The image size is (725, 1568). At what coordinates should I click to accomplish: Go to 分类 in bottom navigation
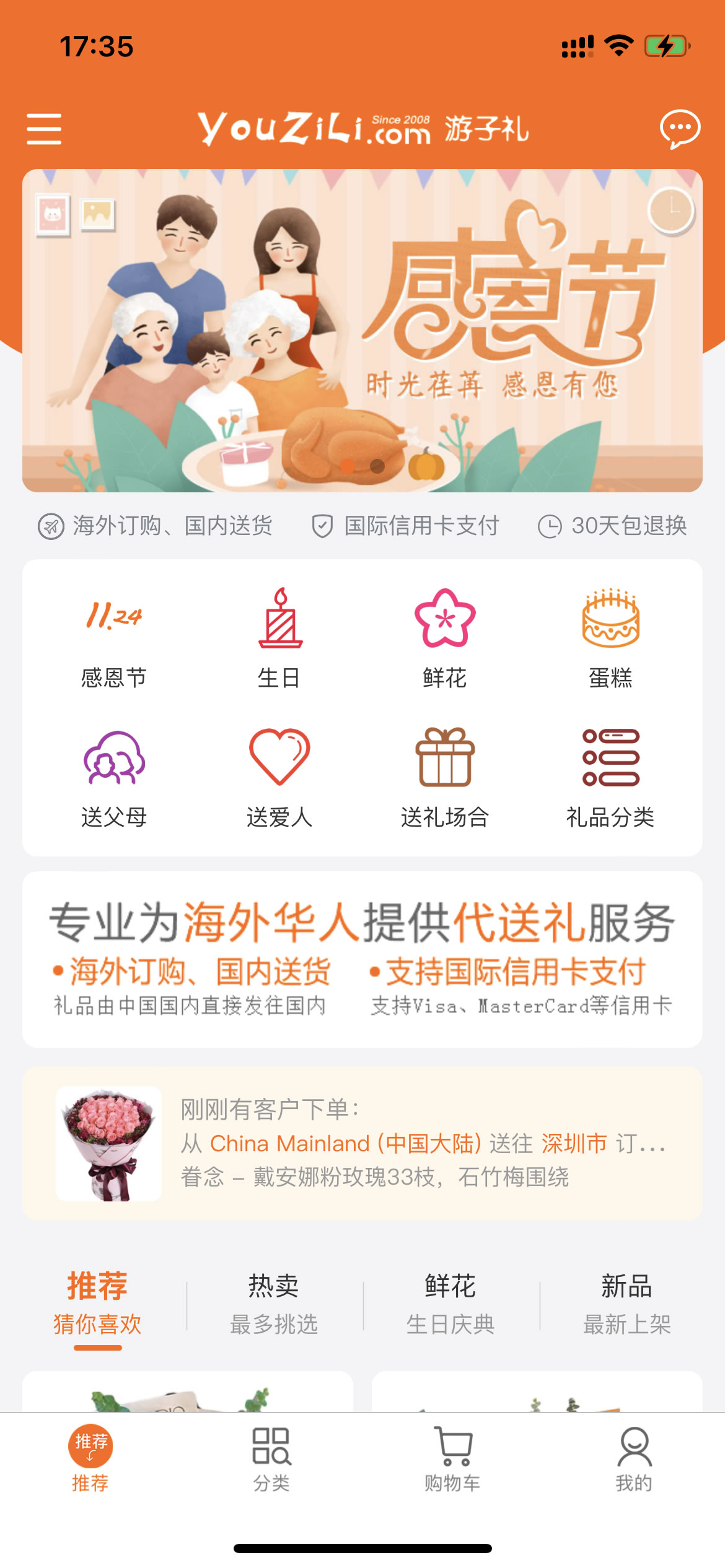pyautogui.click(x=271, y=1459)
